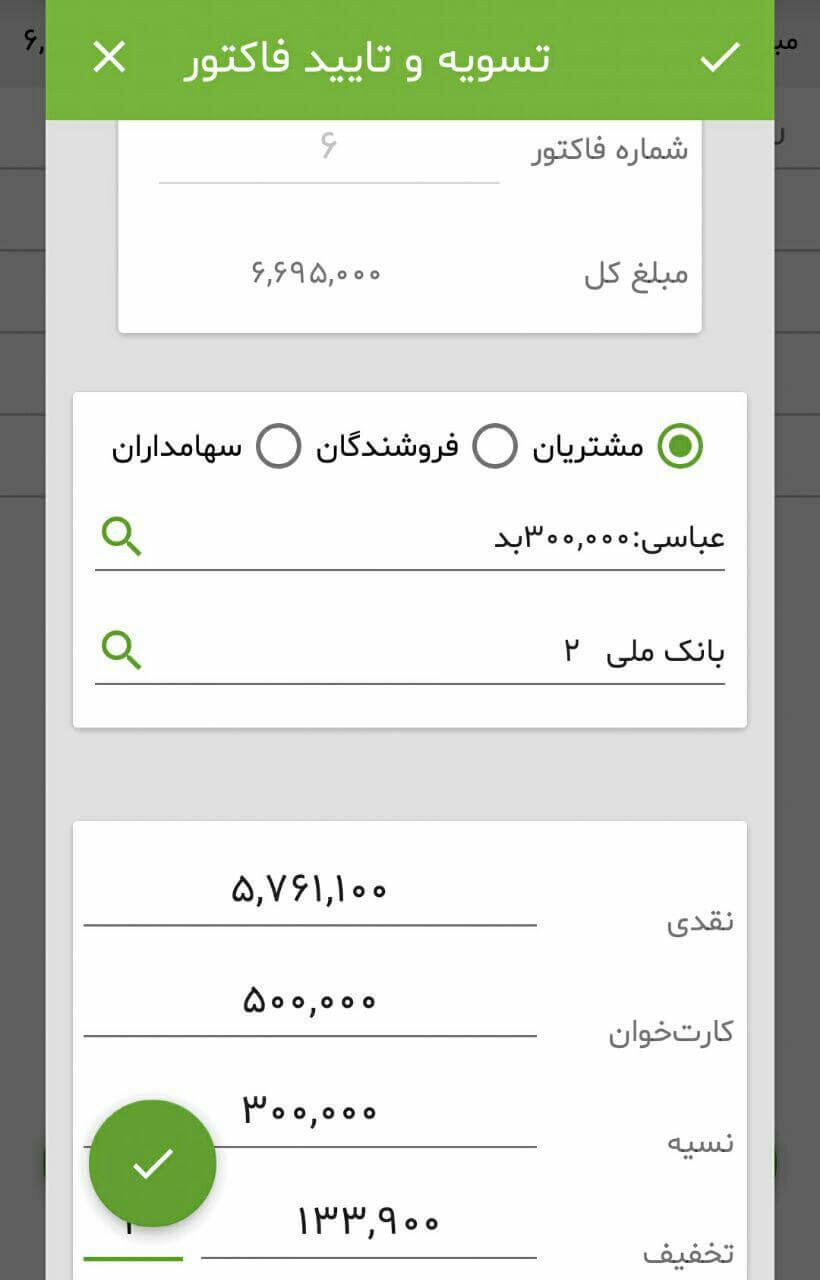Close the تسویه و تایید فاکتور dialog
This screenshot has height=1280, width=820.
coord(109,58)
